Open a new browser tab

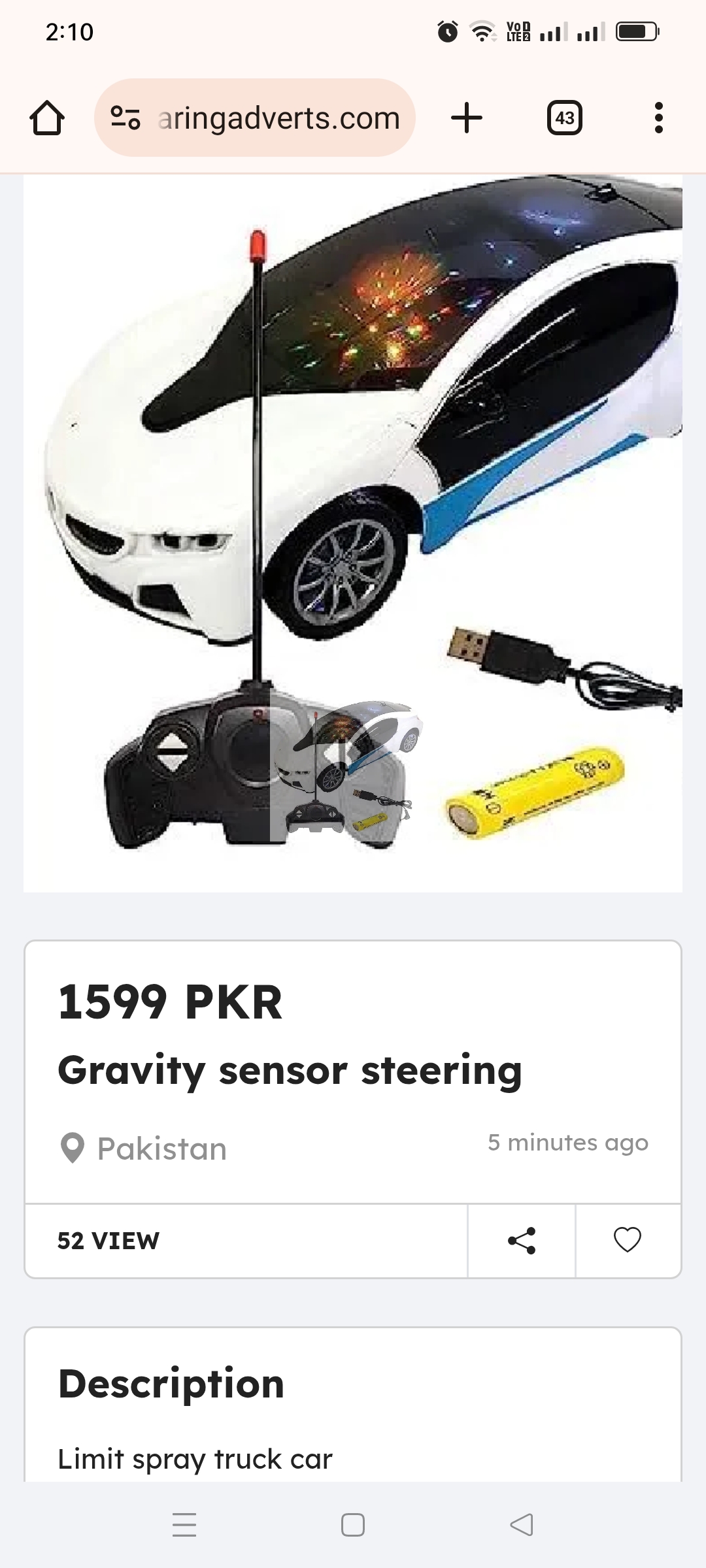coord(467,118)
